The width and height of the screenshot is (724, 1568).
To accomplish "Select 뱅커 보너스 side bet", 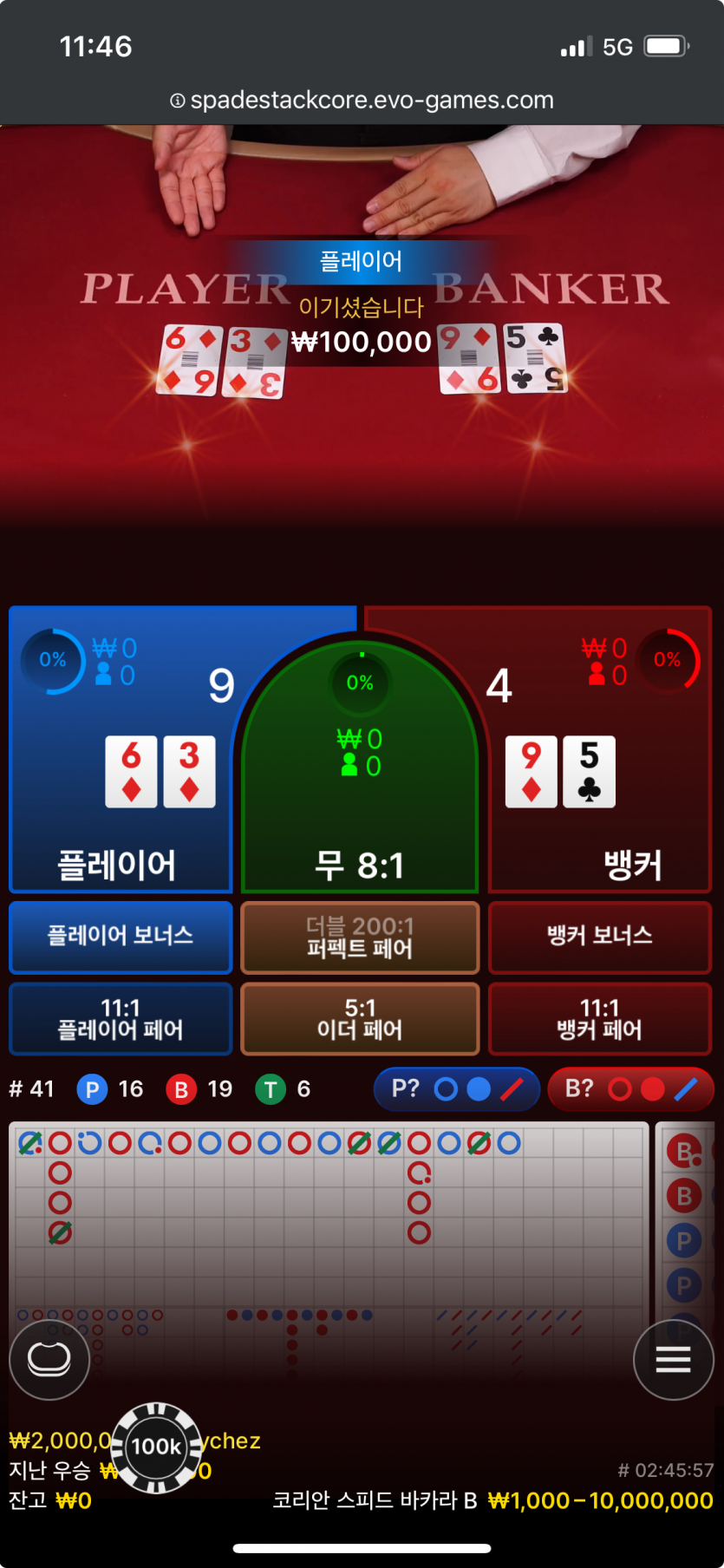I will coord(600,936).
